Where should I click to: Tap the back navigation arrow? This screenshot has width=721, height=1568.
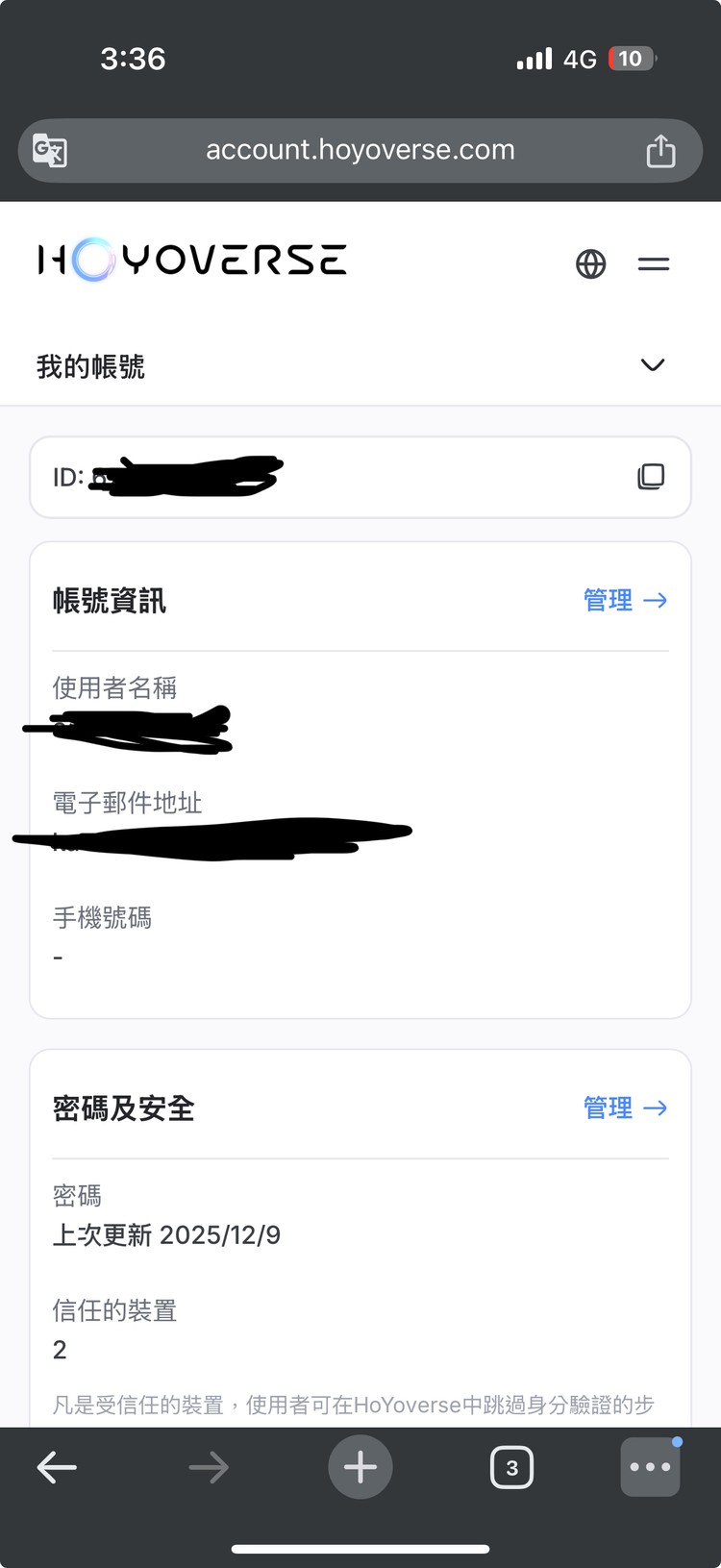click(57, 1467)
